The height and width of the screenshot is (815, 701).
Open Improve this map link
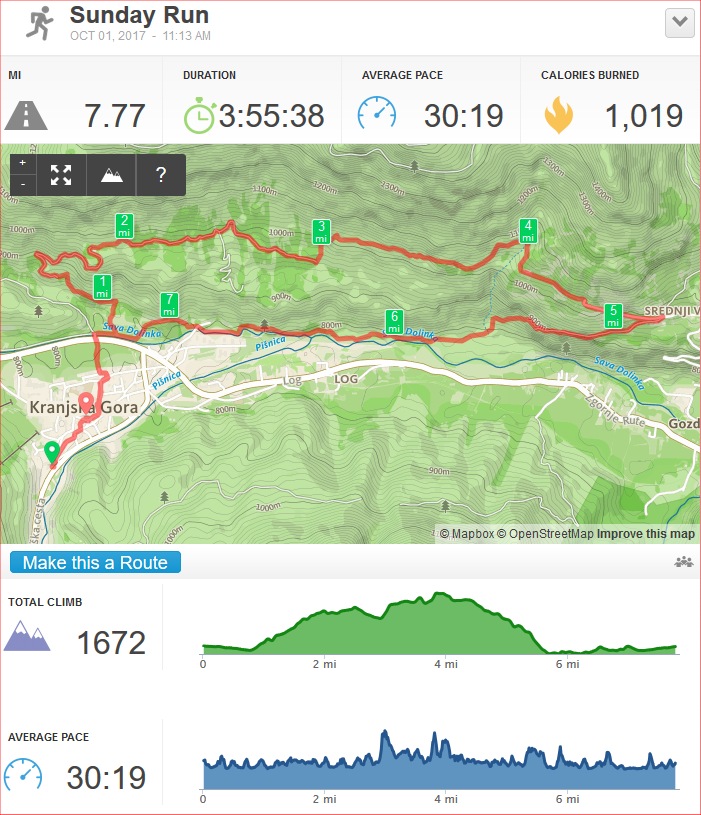coord(646,534)
